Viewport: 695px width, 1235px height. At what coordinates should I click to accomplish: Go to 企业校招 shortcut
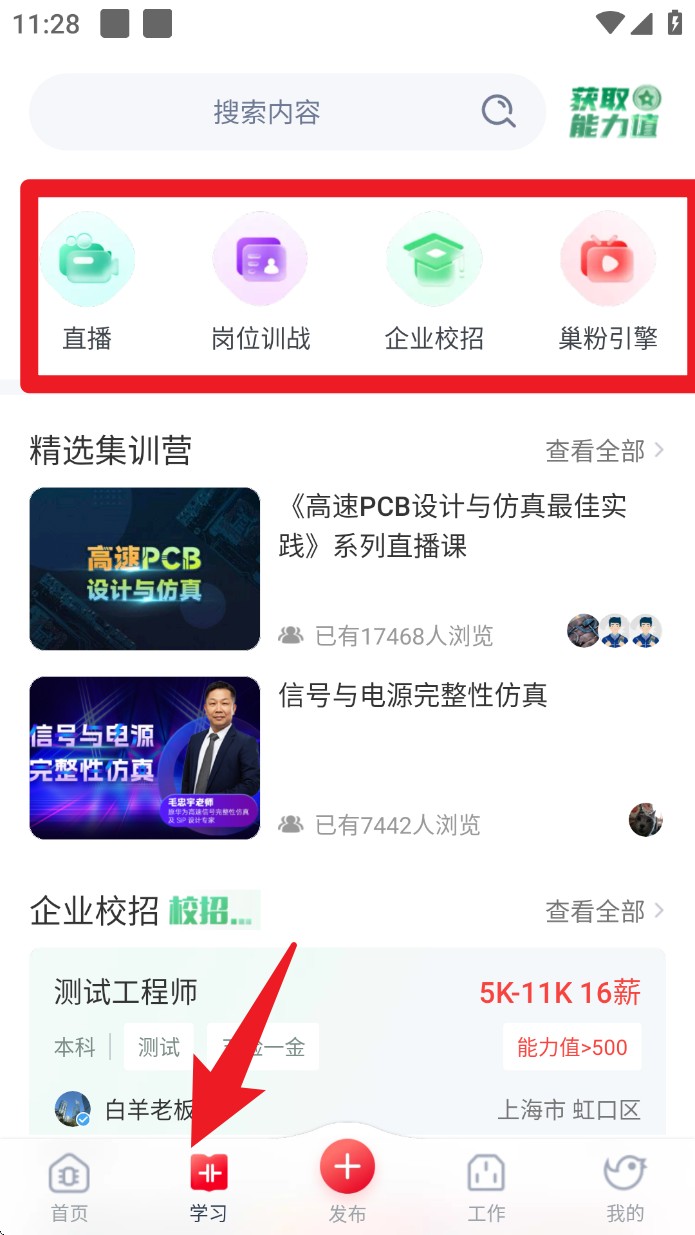coord(434,282)
